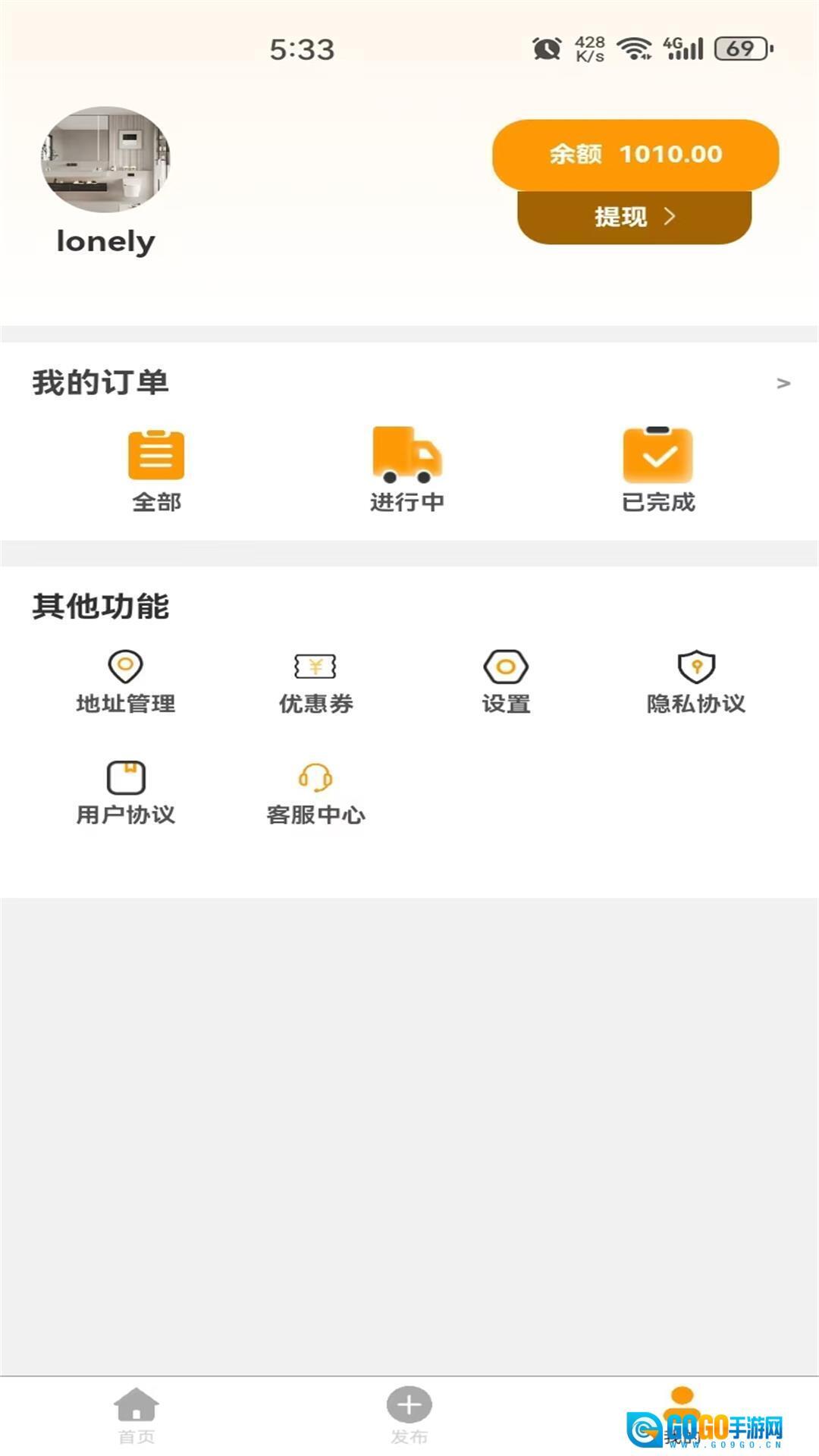
Task: Open 进行中 orders
Action: (407, 470)
